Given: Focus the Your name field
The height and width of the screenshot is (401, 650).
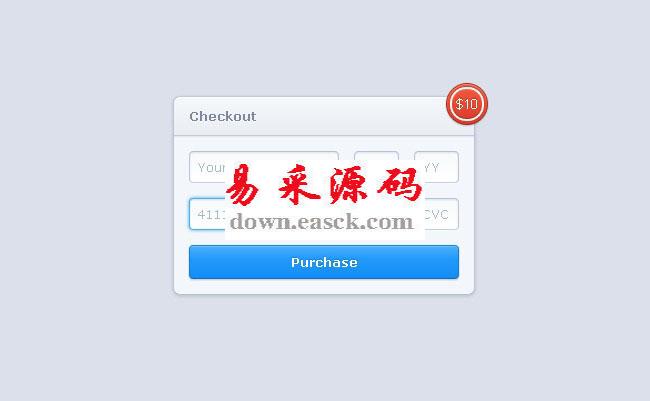Looking at the screenshot, I should click(208, 167).
